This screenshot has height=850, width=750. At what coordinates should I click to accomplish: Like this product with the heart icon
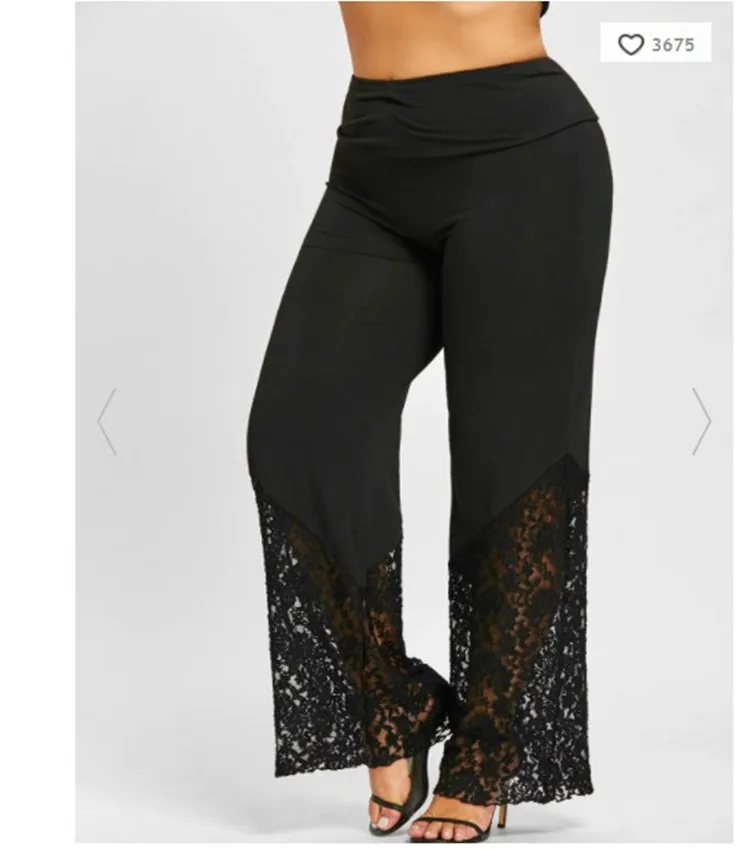(x=631, y=44)
